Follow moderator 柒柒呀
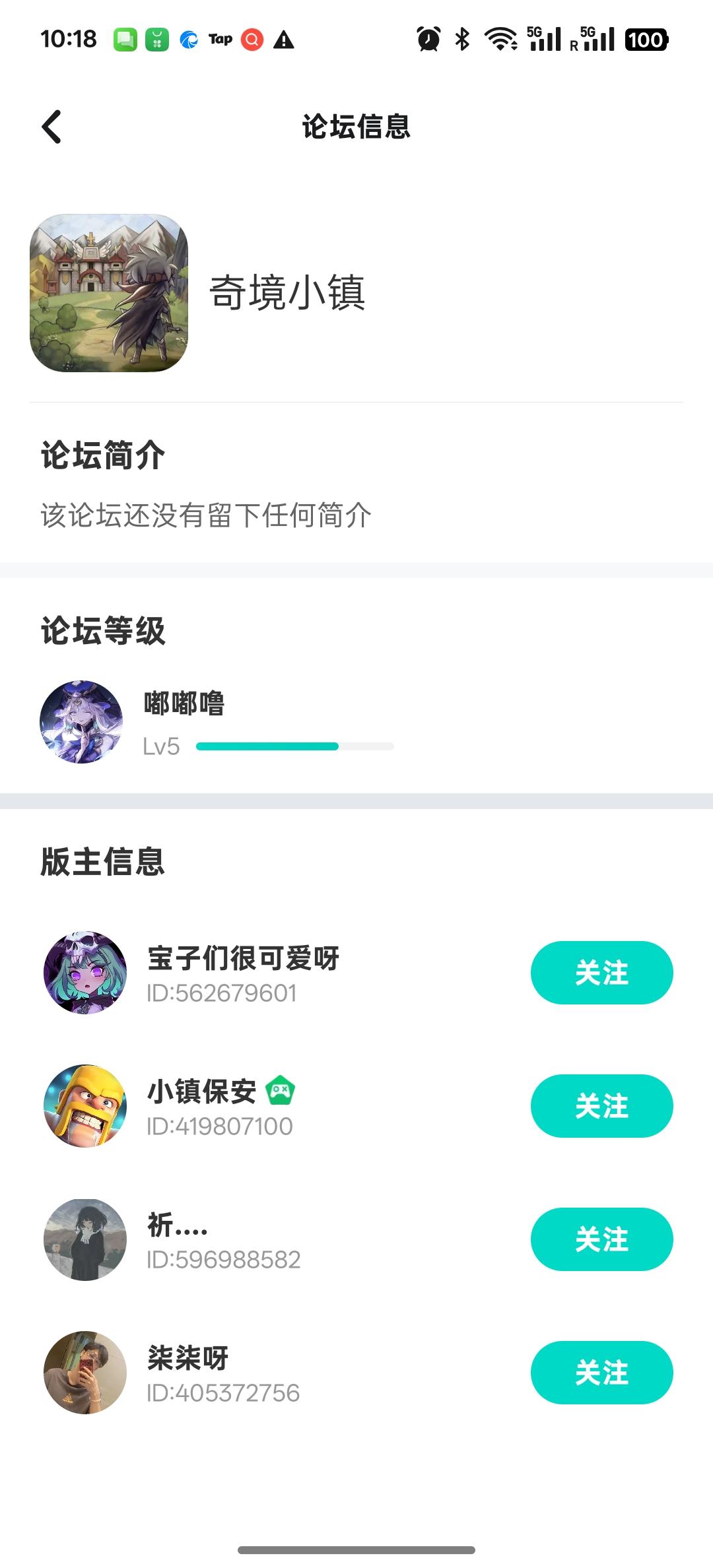713x1568 pixels. click(601, 1373)
